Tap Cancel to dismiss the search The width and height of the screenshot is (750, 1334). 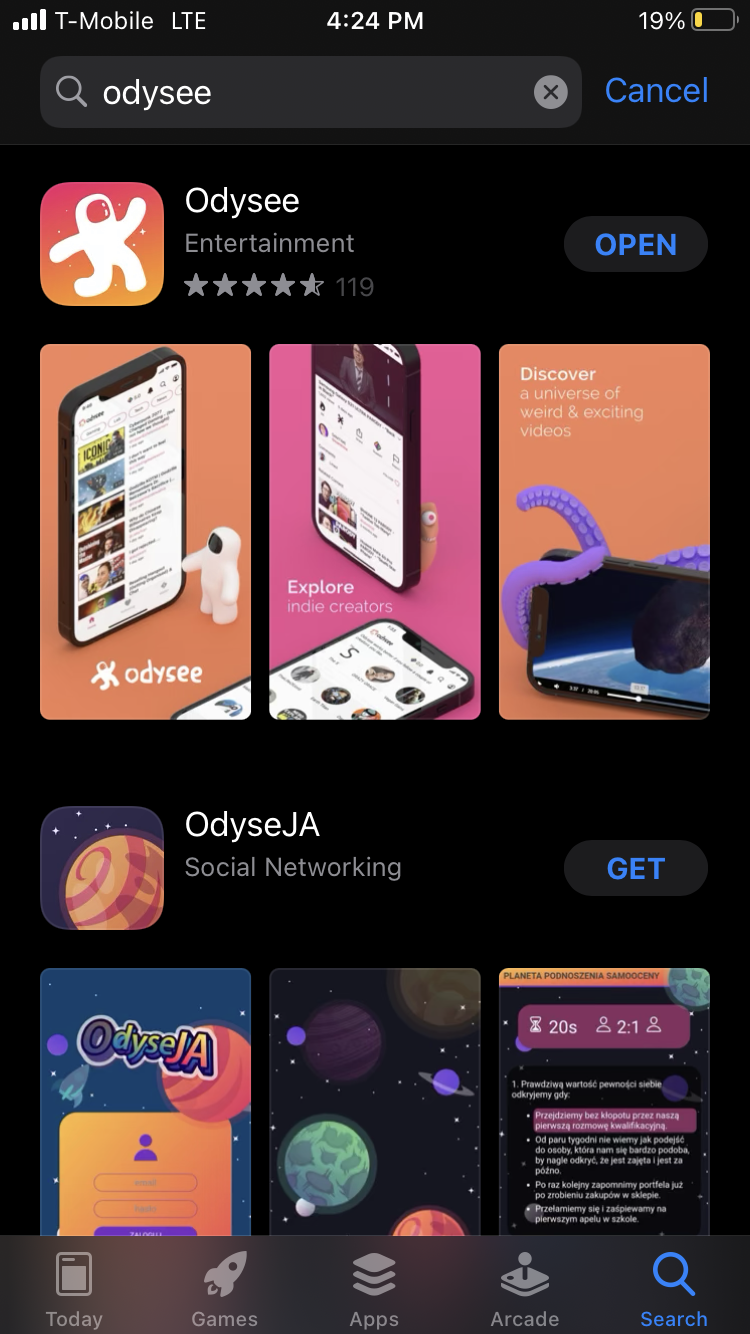[656, 90]
